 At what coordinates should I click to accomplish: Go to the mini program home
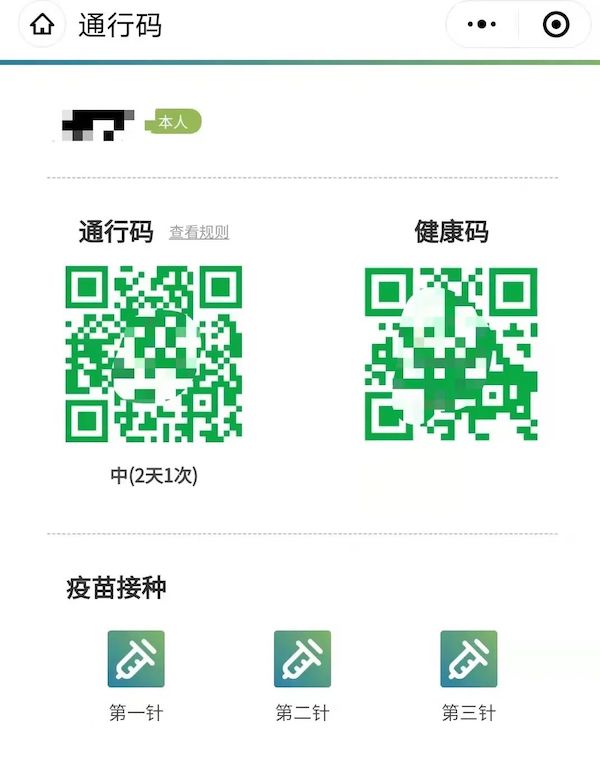pyautogui.click(x=42, y=25)
